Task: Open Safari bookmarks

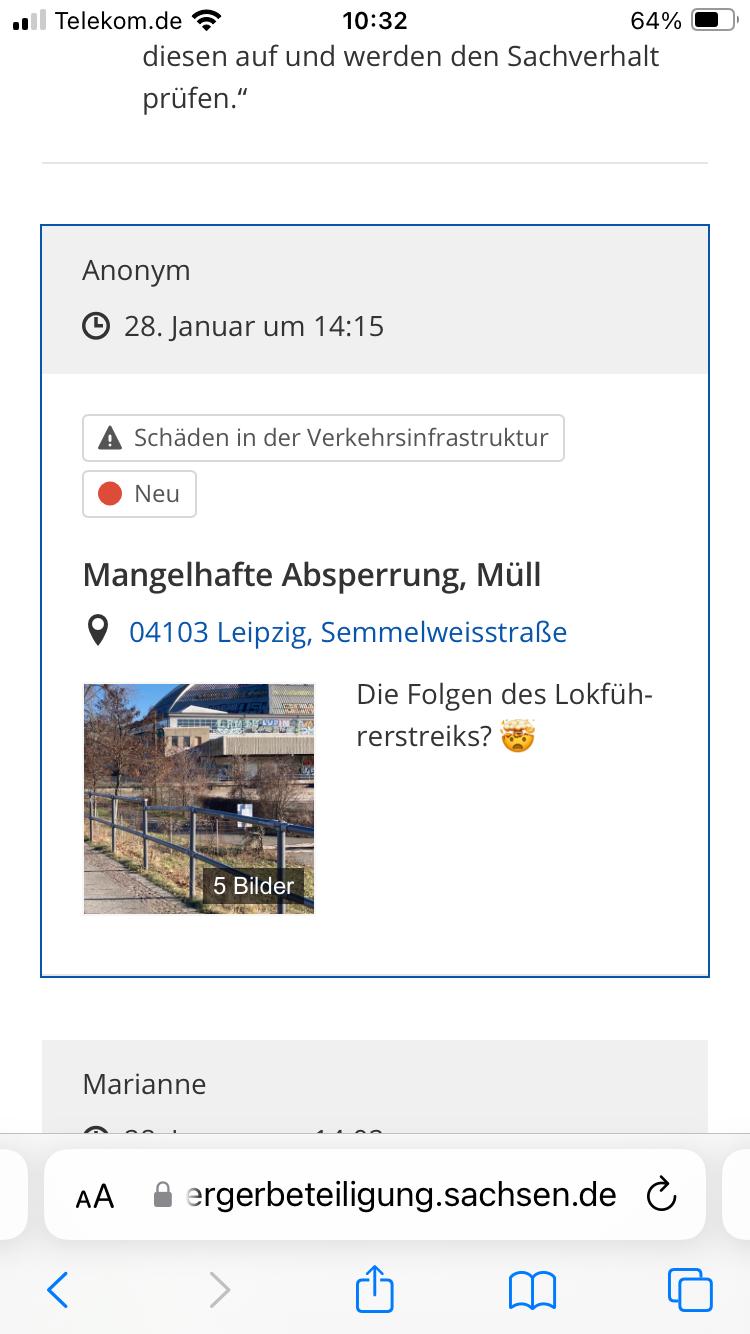Action: click(x=532, y=1290)
